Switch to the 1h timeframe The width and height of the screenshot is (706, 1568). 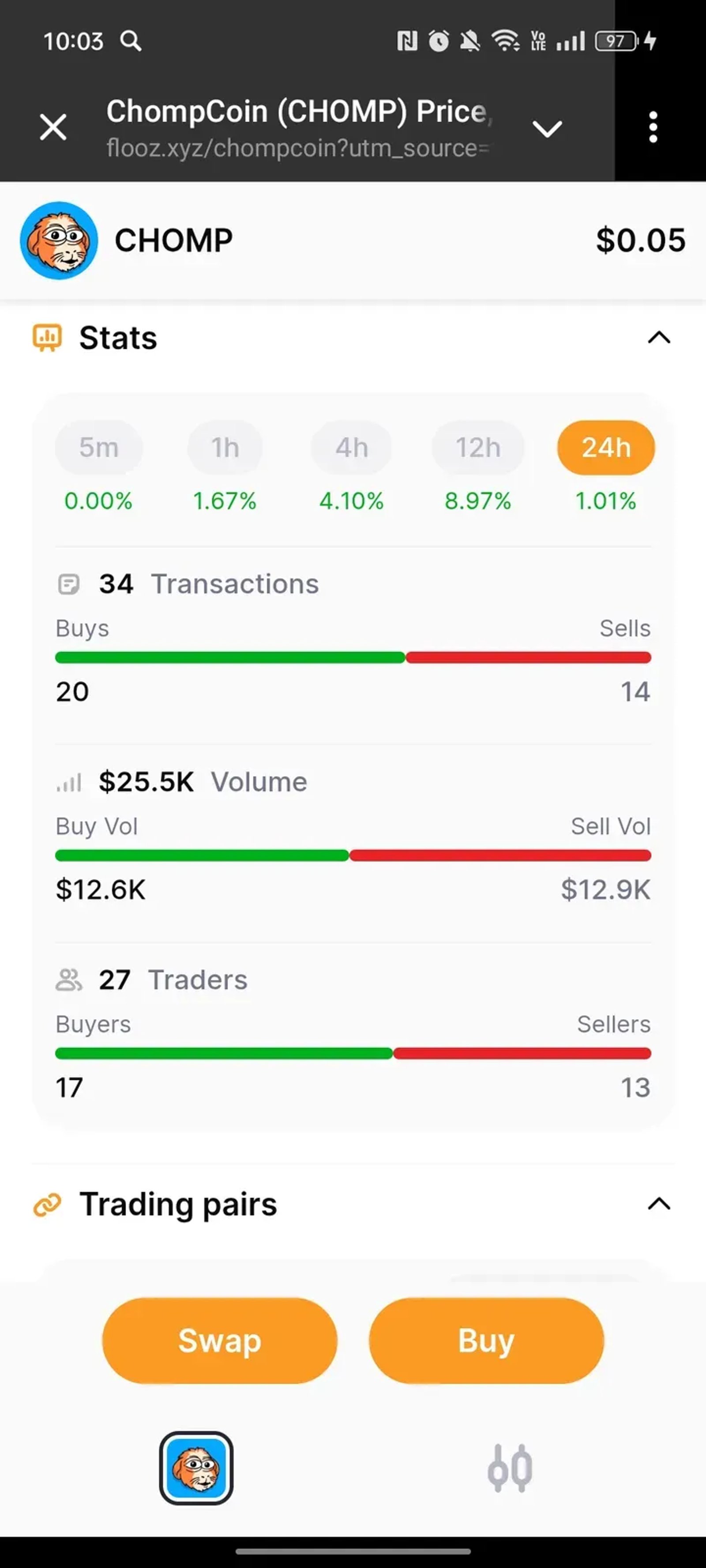point(225,448)
